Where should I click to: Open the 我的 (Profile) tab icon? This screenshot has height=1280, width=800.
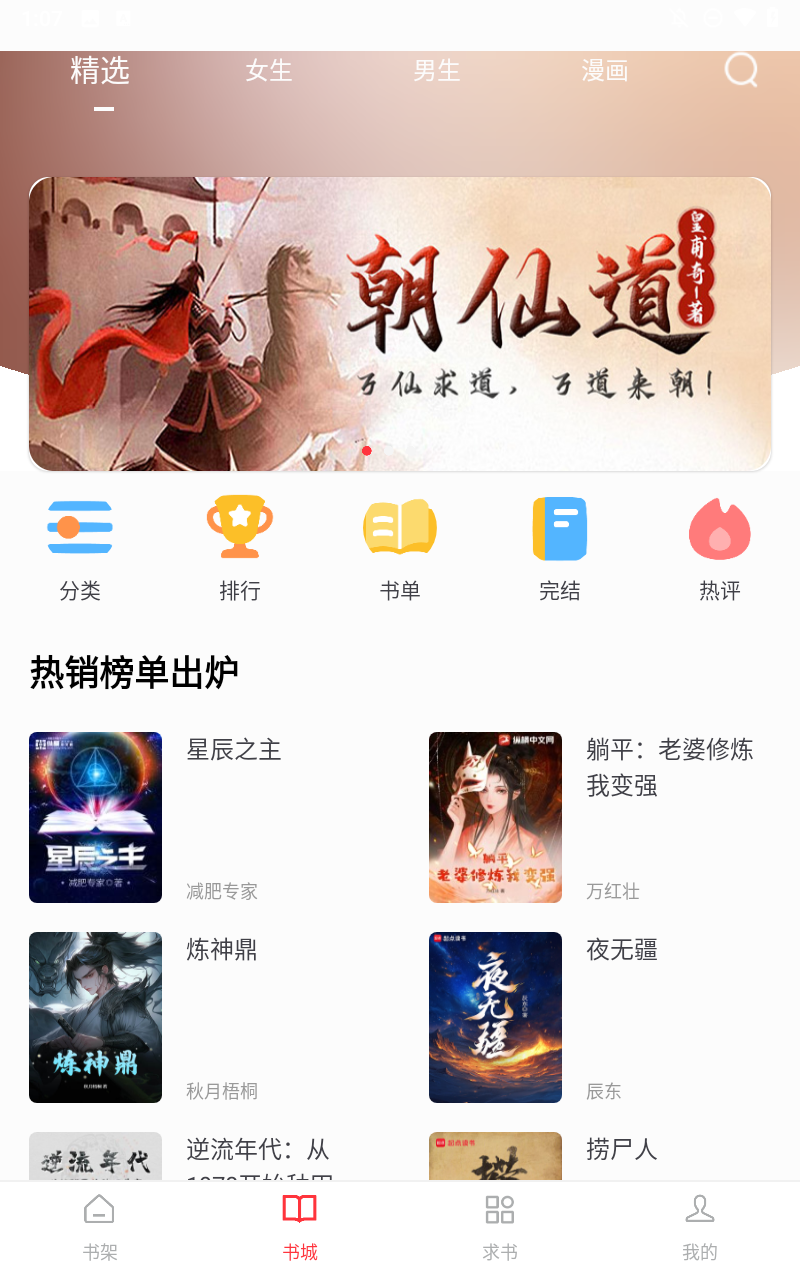pos(699,1209)
